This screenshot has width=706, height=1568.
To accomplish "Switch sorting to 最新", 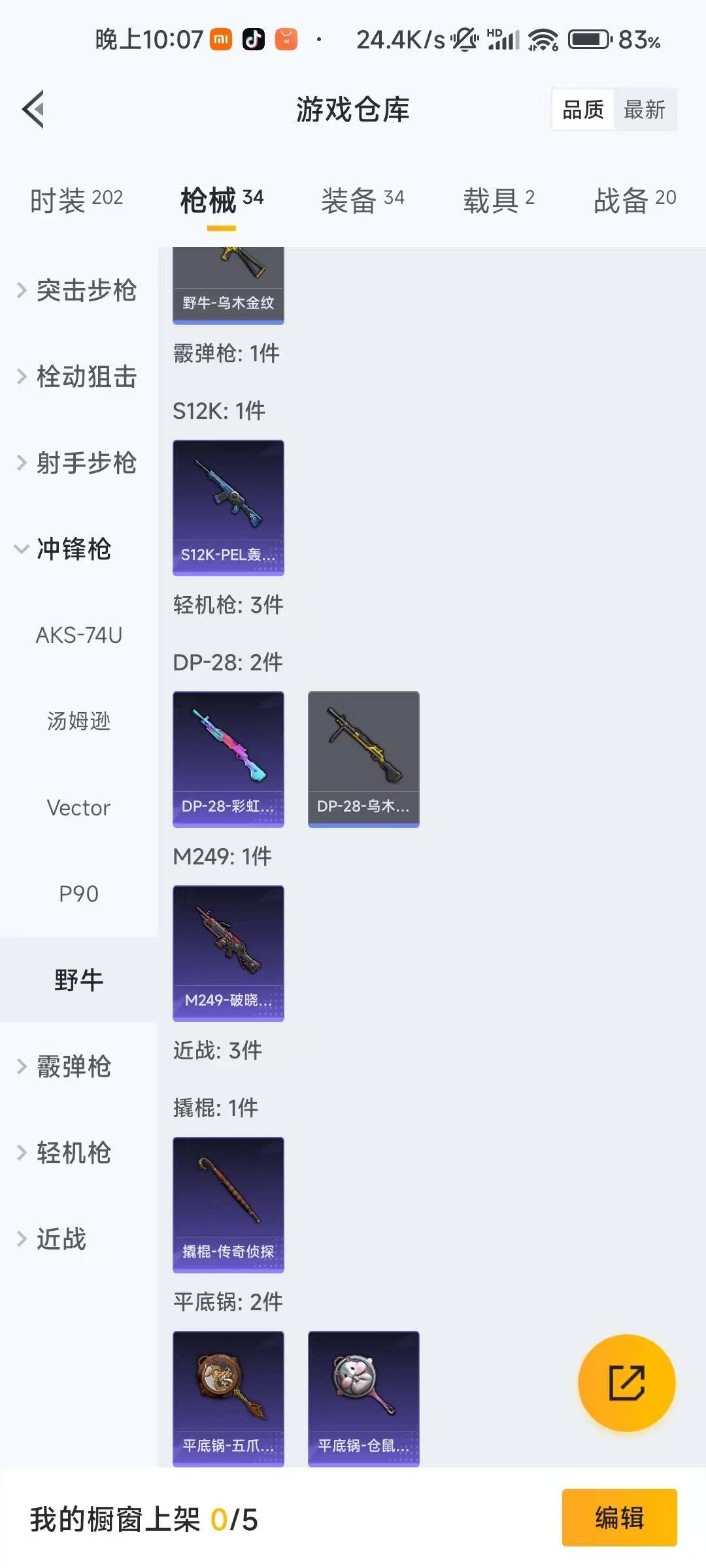I will coord(644,110).
